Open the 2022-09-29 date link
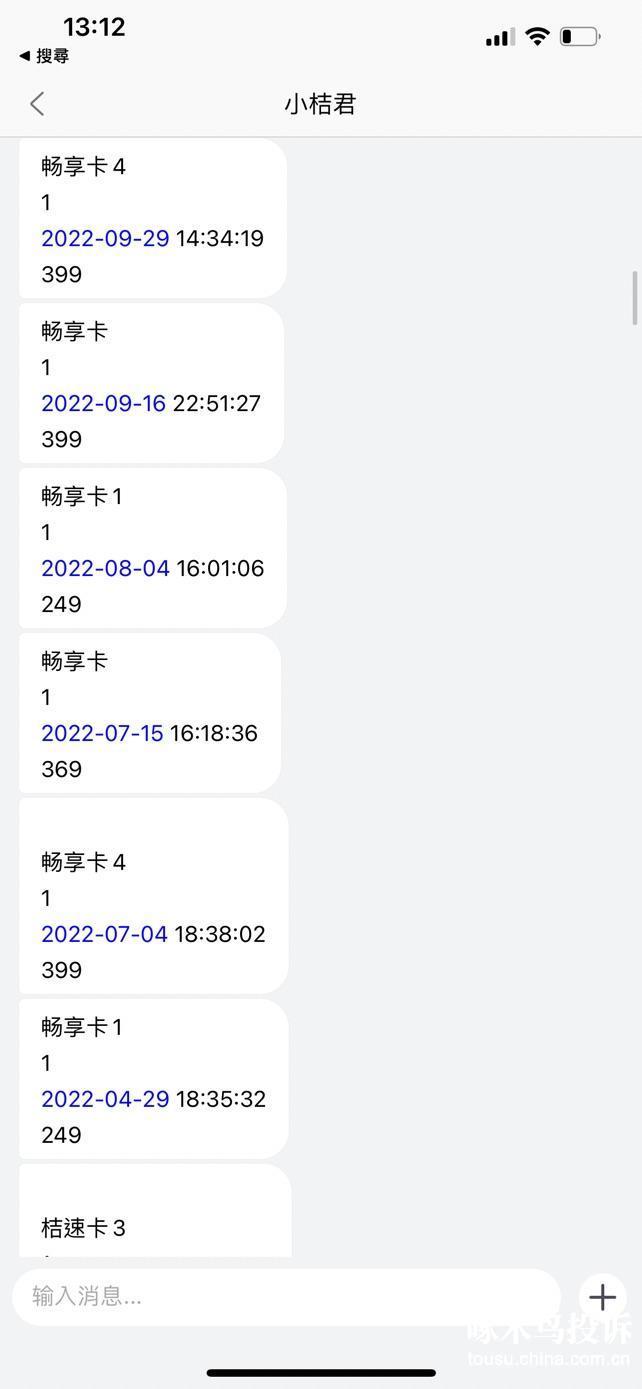The width and height of the screenshot is (642, 1389). (x=105, y=238)
